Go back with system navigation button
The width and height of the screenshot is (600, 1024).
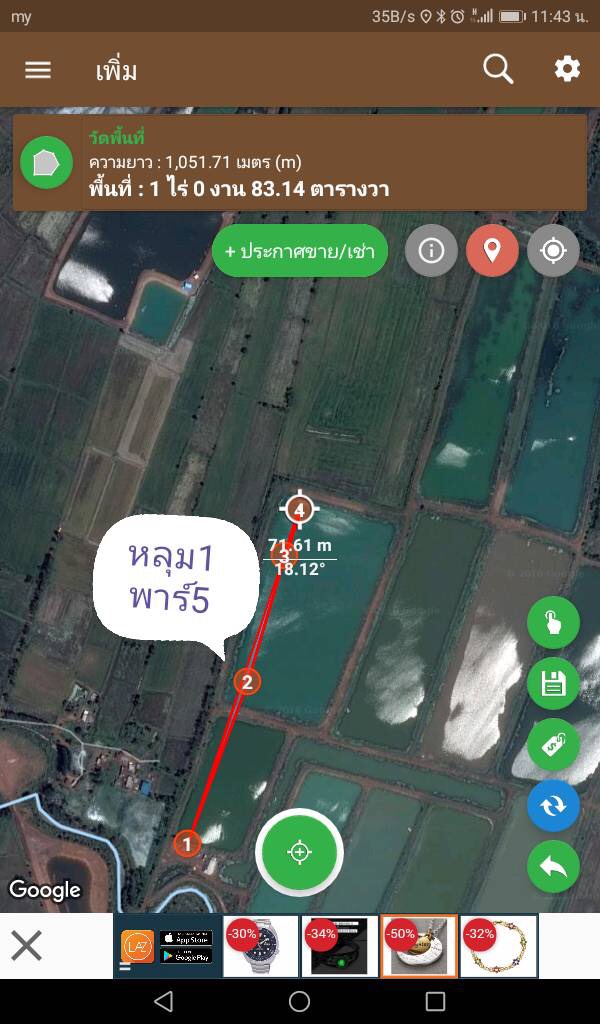(x=164, y=1001)
